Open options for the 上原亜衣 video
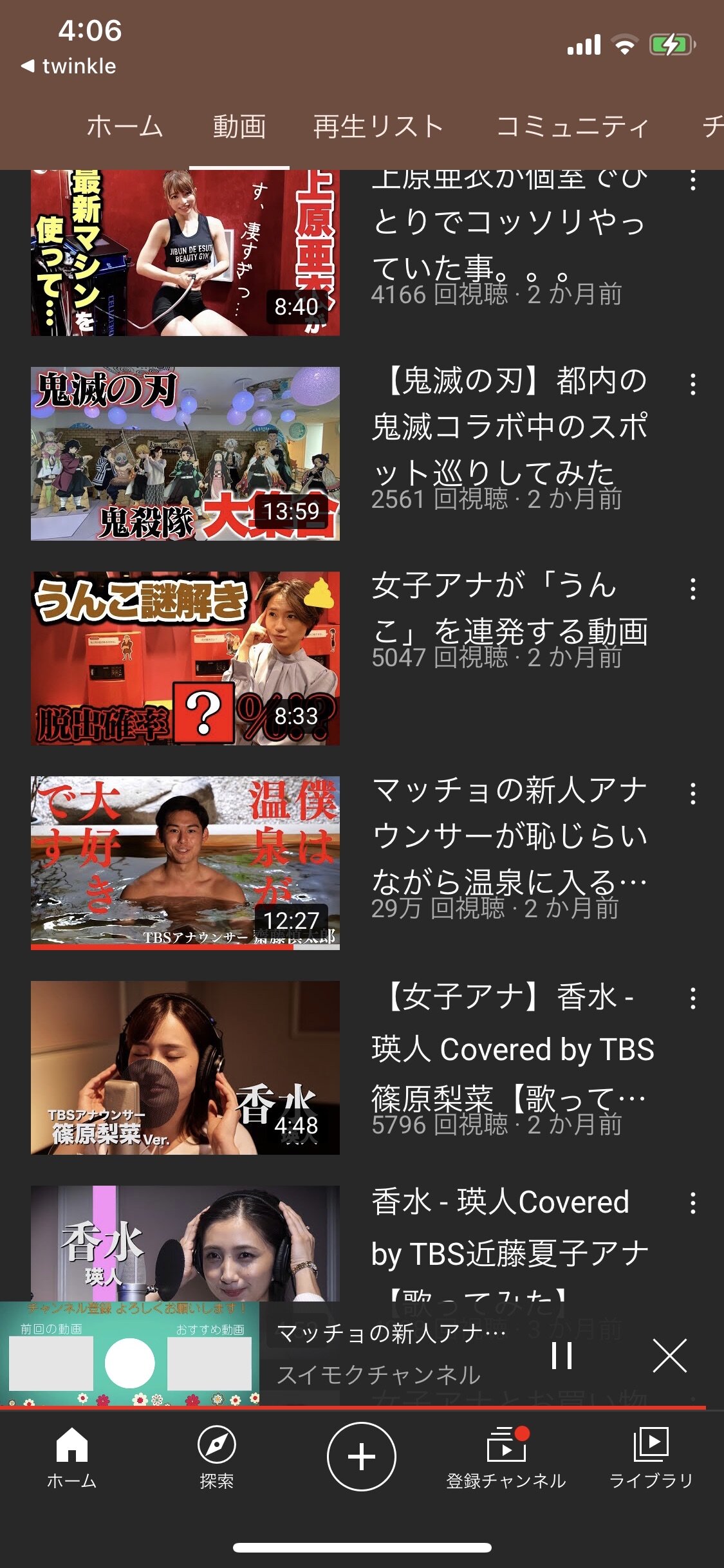Viewport: 724px width, 1568px height. point(692,180)
